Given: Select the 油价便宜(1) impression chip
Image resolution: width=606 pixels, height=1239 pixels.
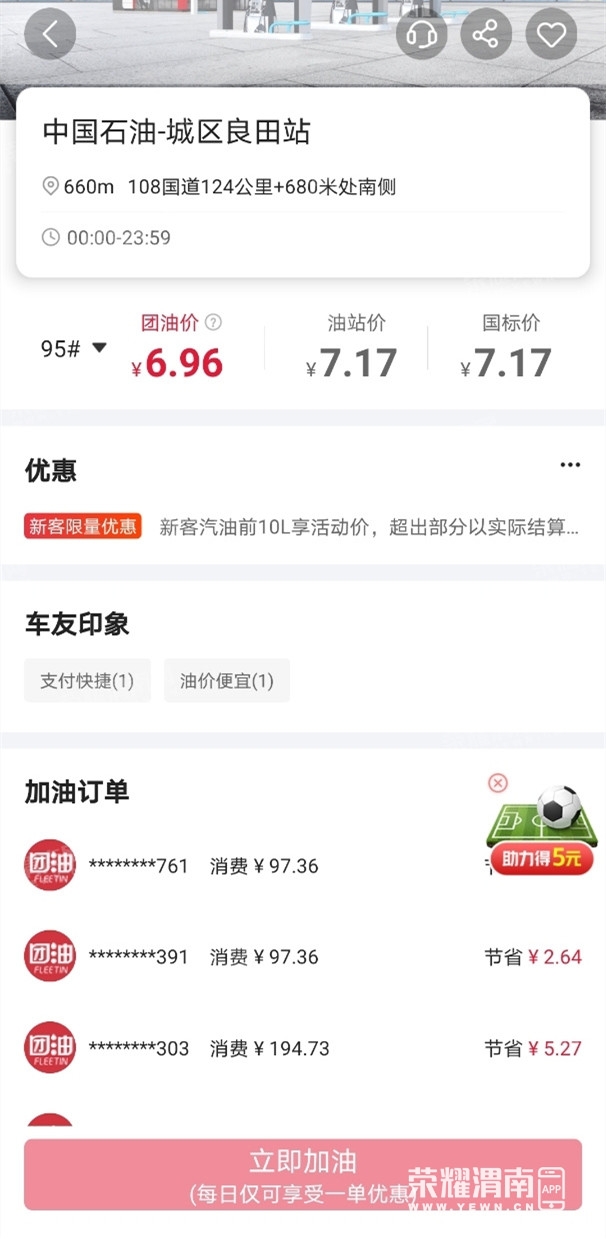Looking at the screenshot, I should click(x=227, y=681).
